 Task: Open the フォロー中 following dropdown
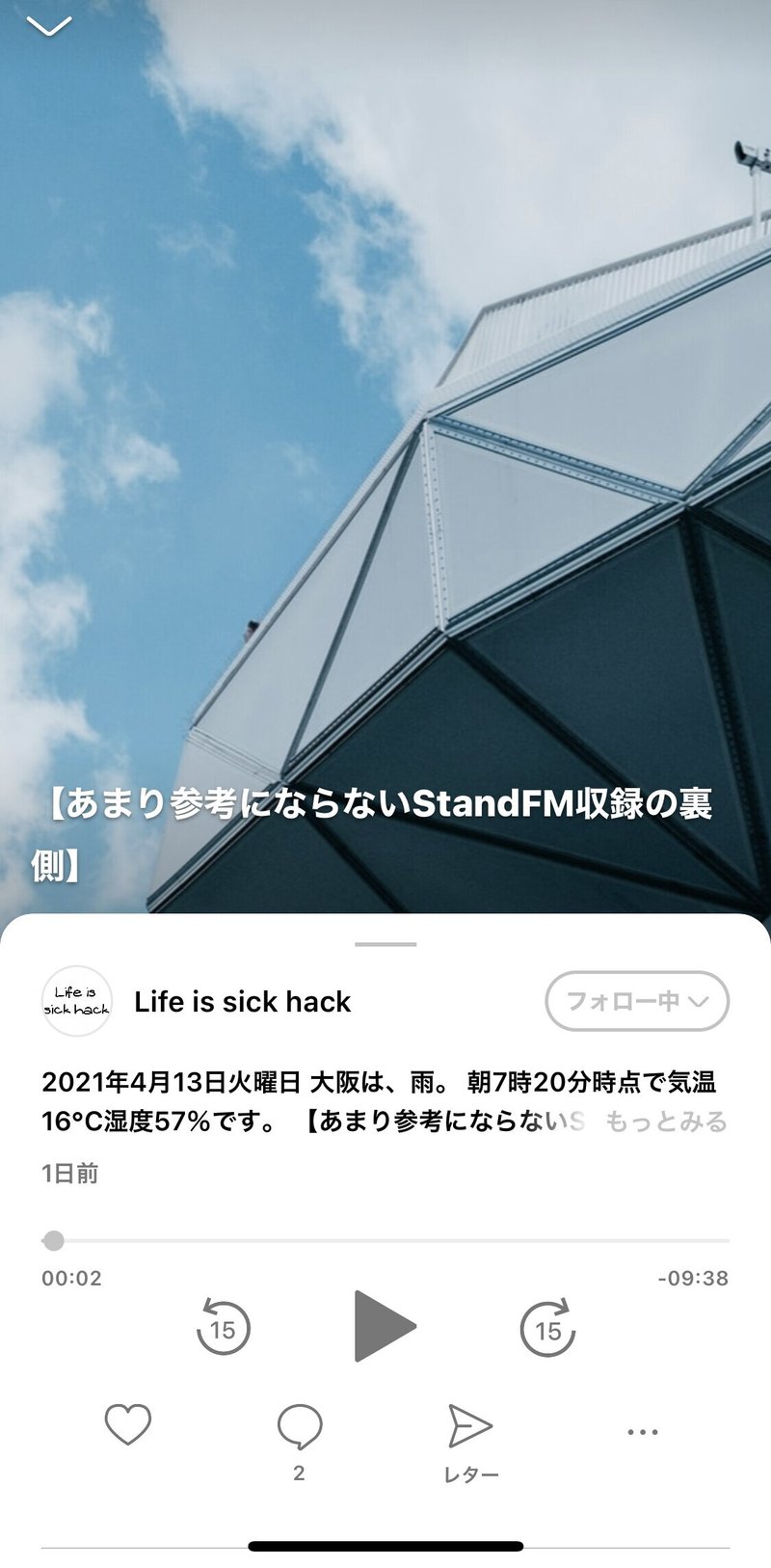coord(637,1001)
